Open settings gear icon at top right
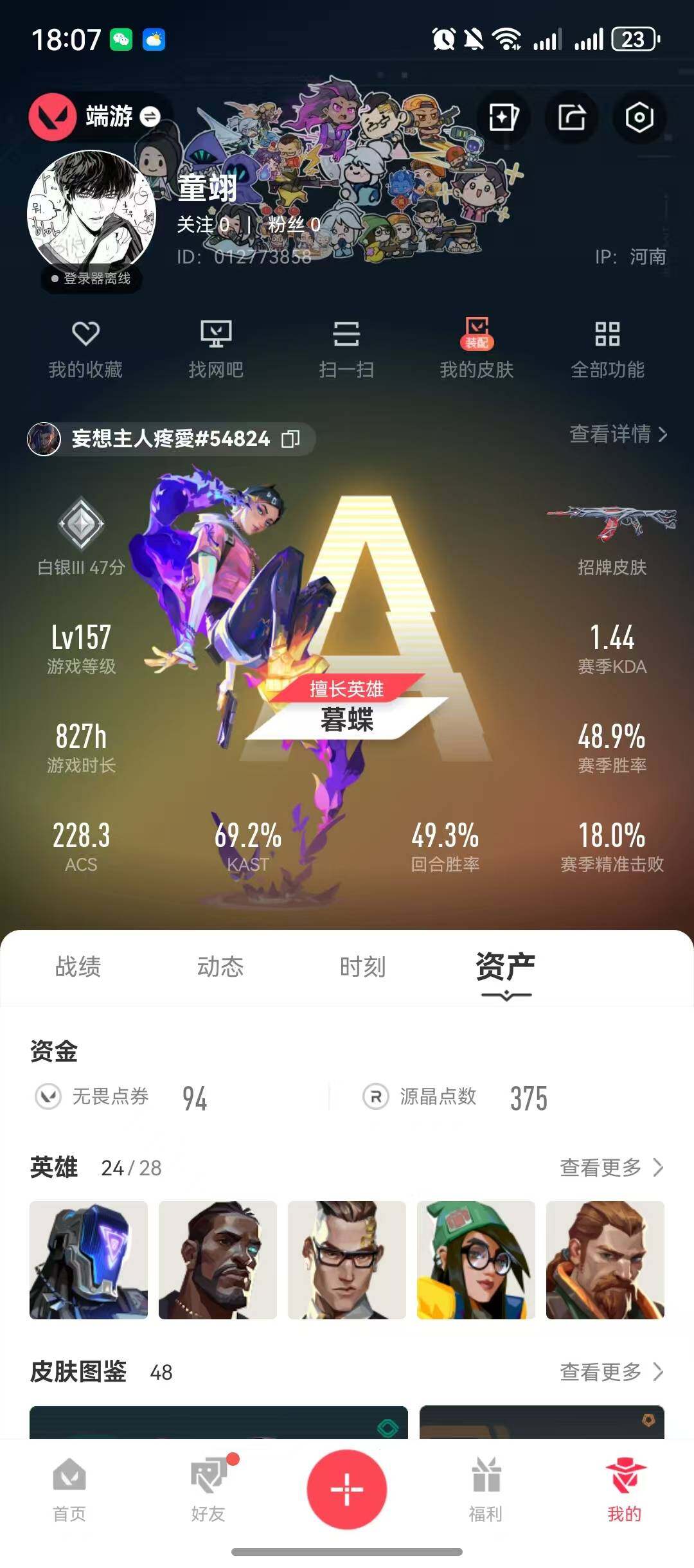 click(x=637, y=116)
